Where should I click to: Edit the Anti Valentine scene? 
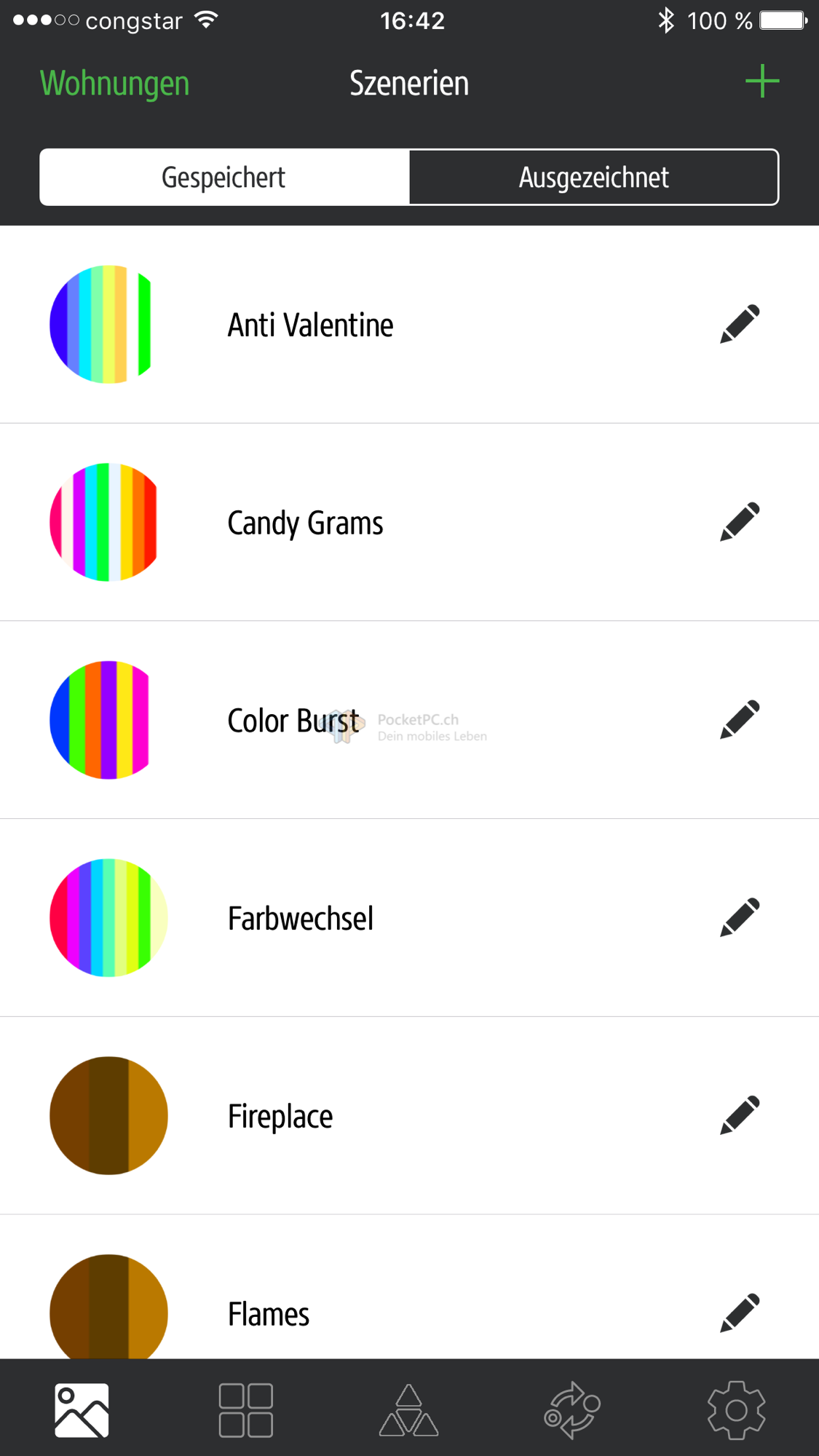pyautogui.click(x=739, y=324)
